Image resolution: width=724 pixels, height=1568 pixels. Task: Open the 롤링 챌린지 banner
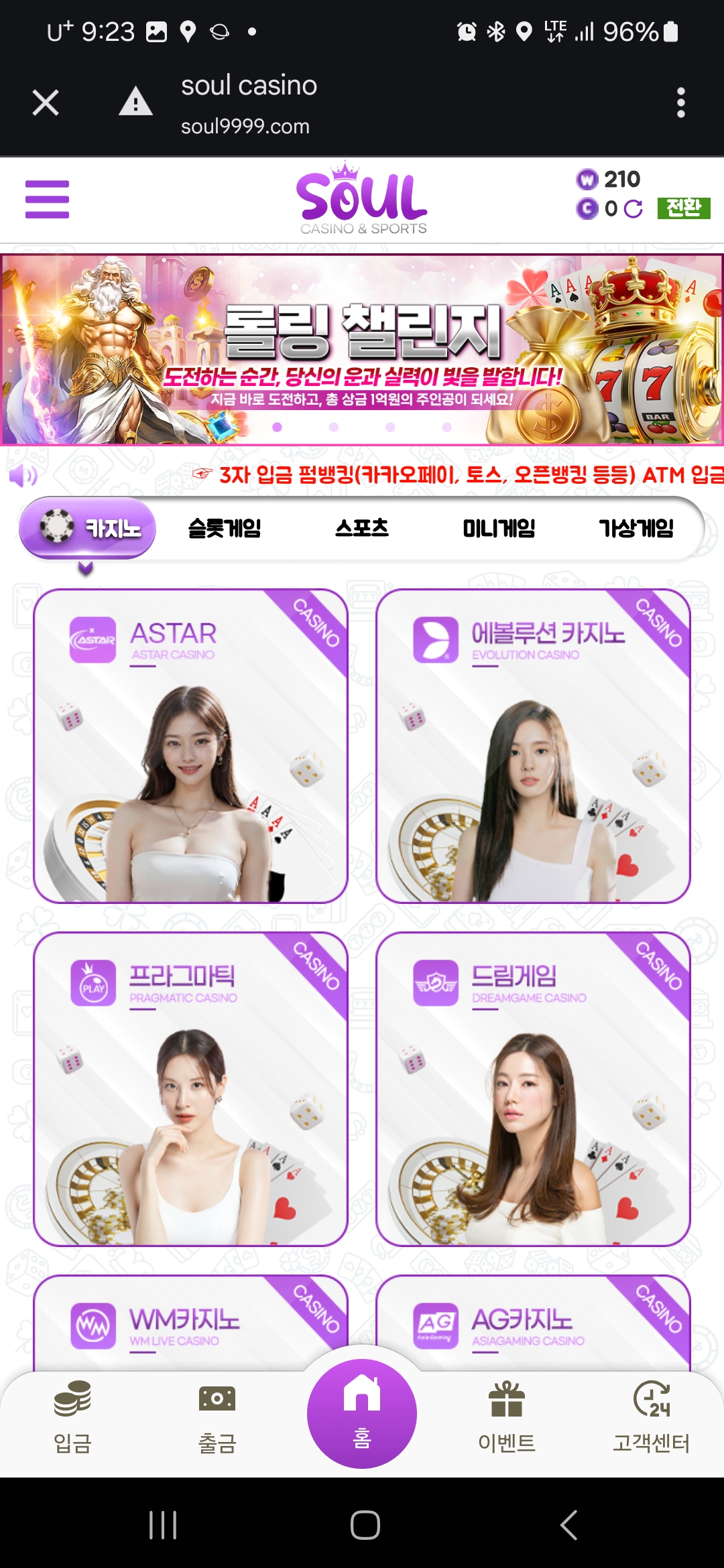362,348
